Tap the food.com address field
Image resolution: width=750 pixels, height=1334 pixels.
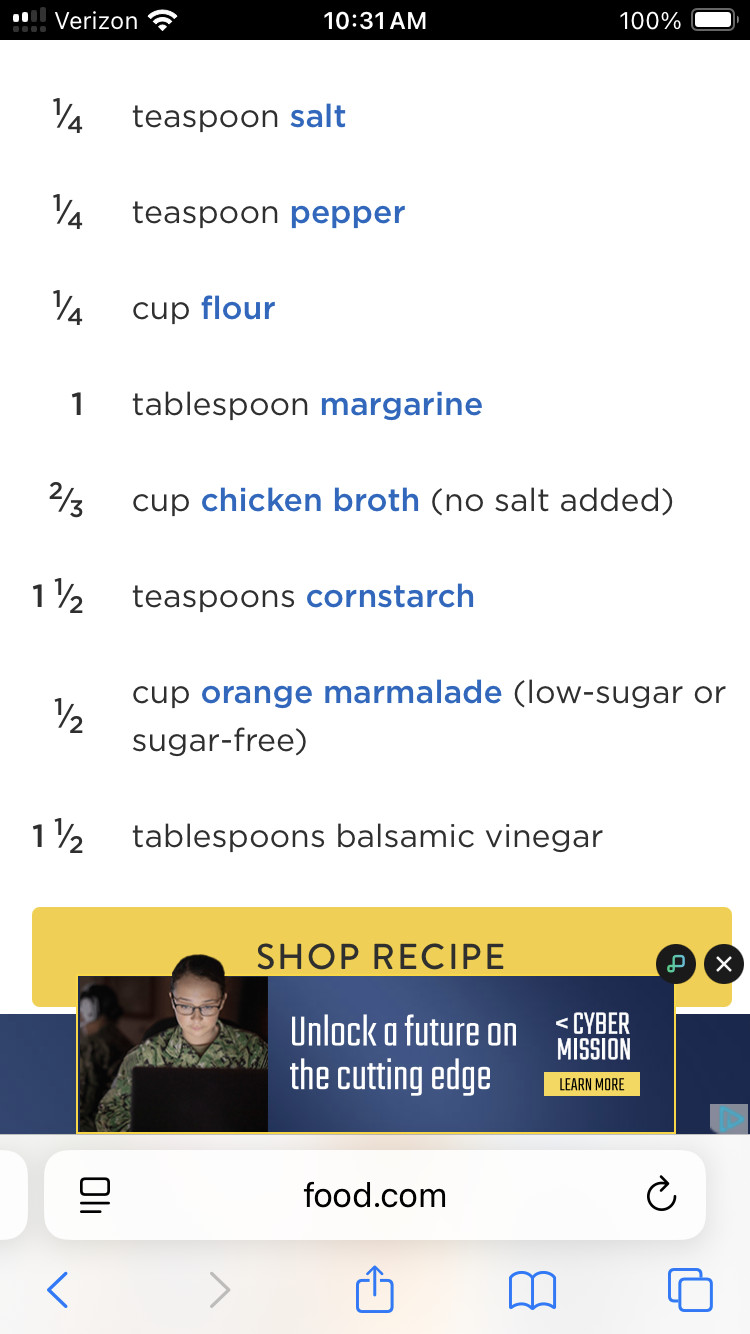[x=375, y=1195]
